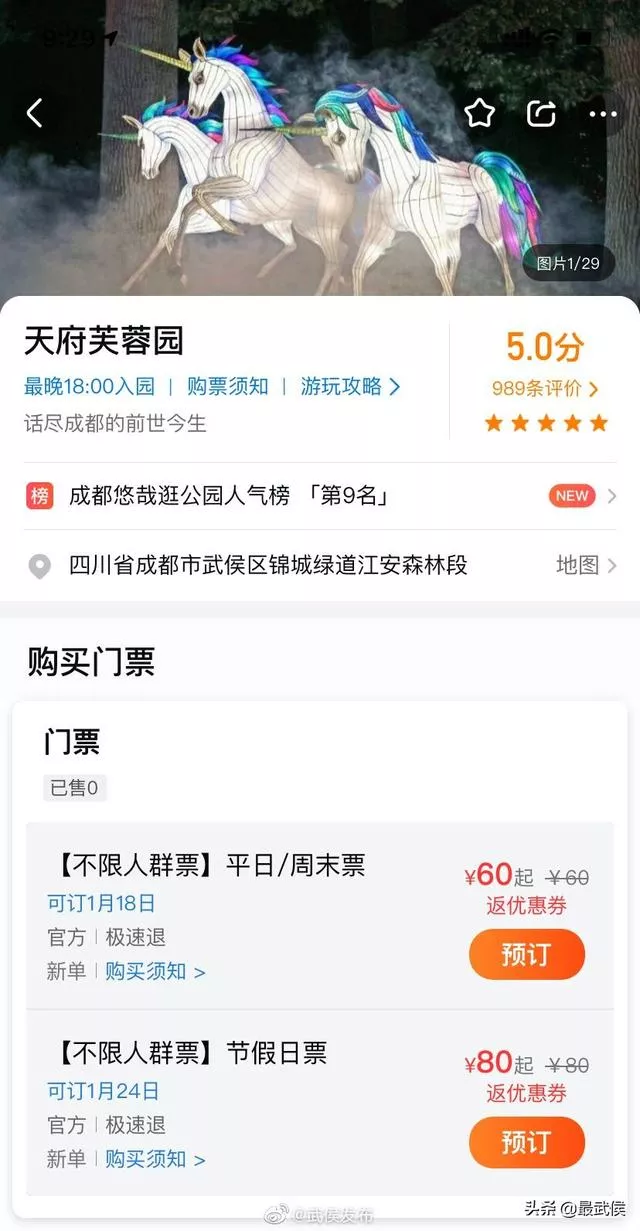Open the map for the address row
This screenshot has height=1231, width=640.
point(586,565)
